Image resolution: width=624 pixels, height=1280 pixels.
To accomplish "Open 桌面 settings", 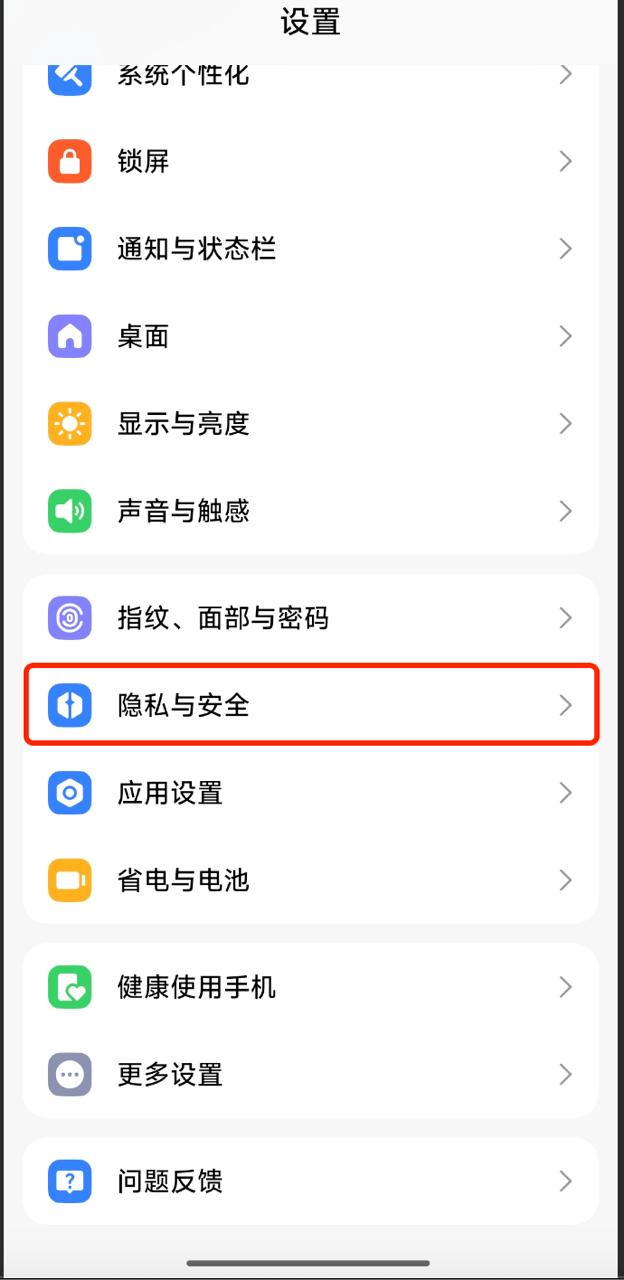I will pyautogui.click(x=310, y=336).
